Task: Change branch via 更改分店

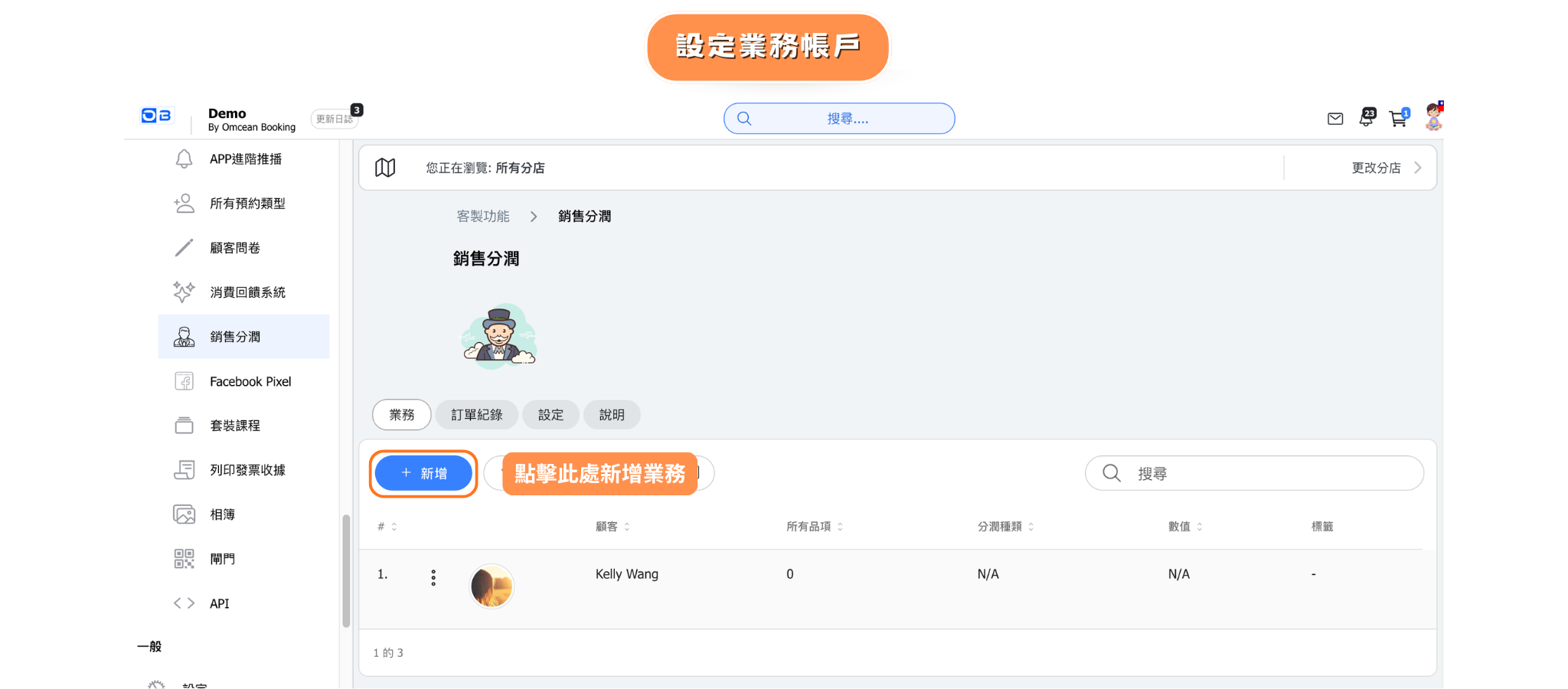Action: tap(1385, 168)
